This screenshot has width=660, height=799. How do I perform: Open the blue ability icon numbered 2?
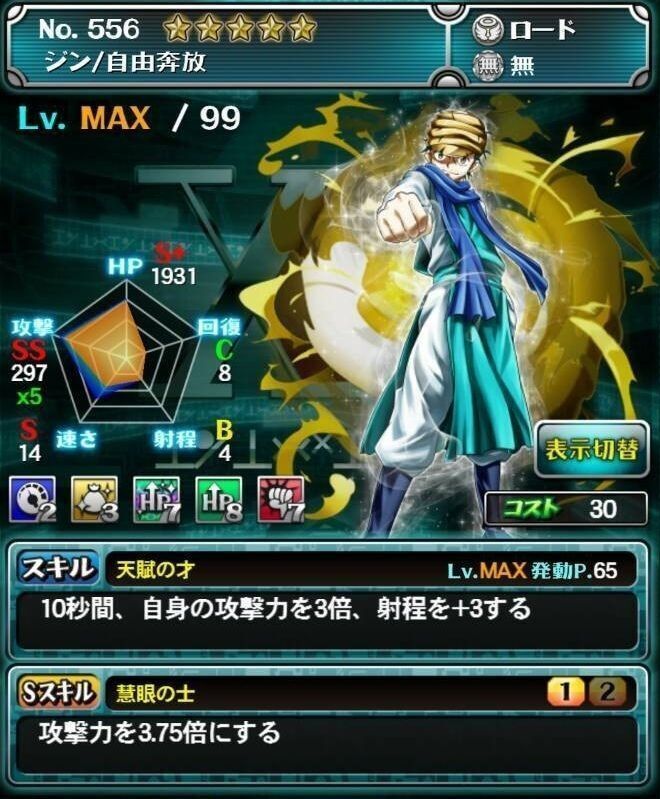click(x=33, y=499)
